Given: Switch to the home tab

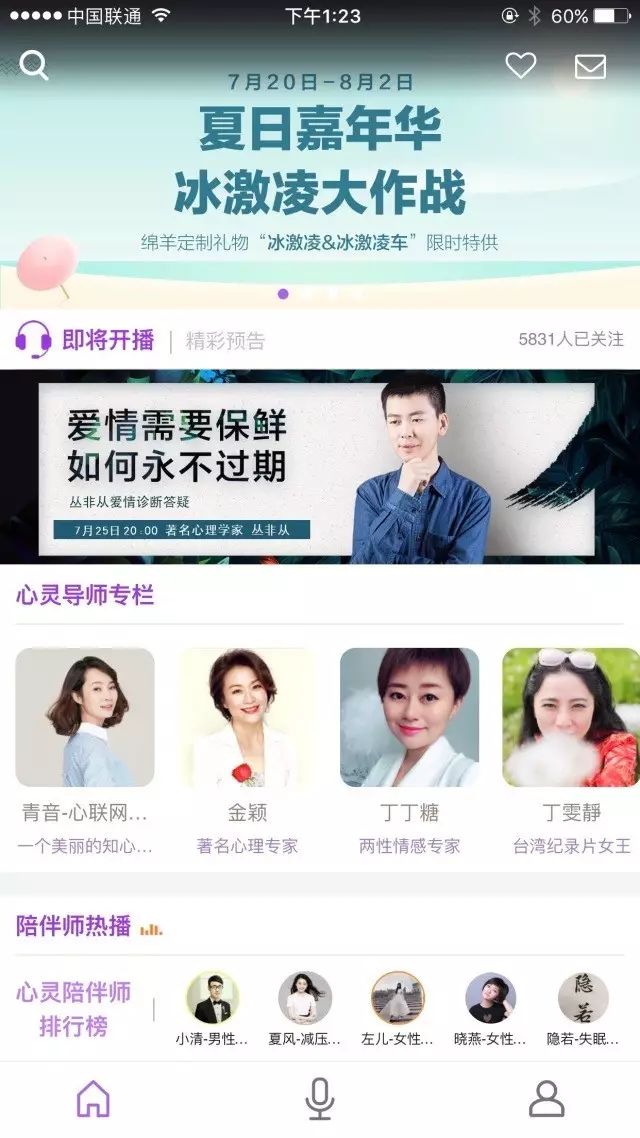Looking at the screenshot, I should [93, 1099].
